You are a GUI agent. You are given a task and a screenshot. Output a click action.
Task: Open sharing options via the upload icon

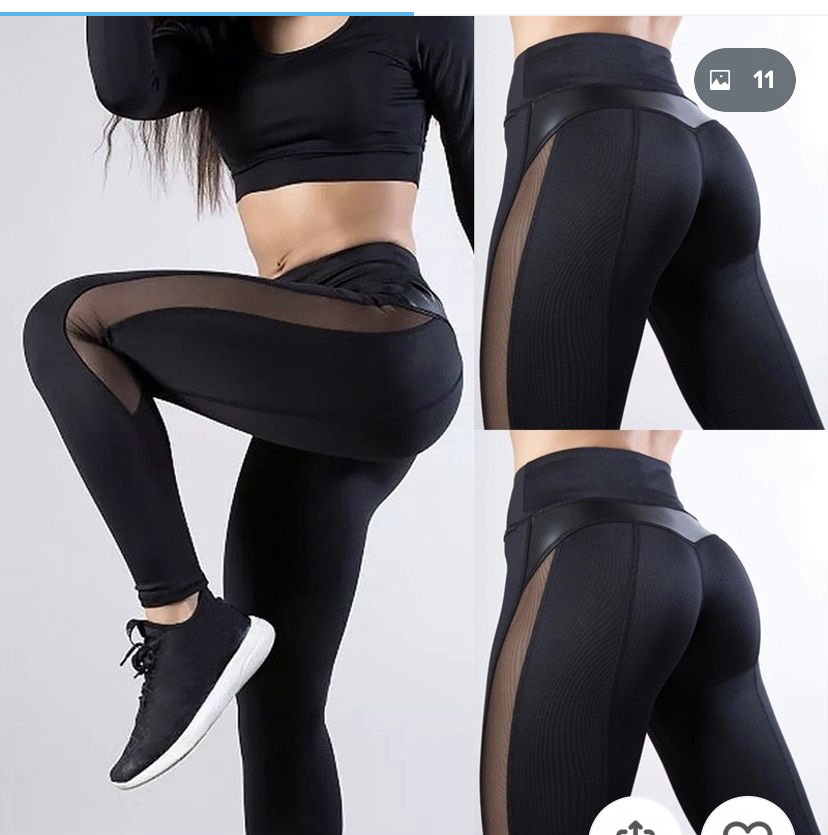(633, 824)
